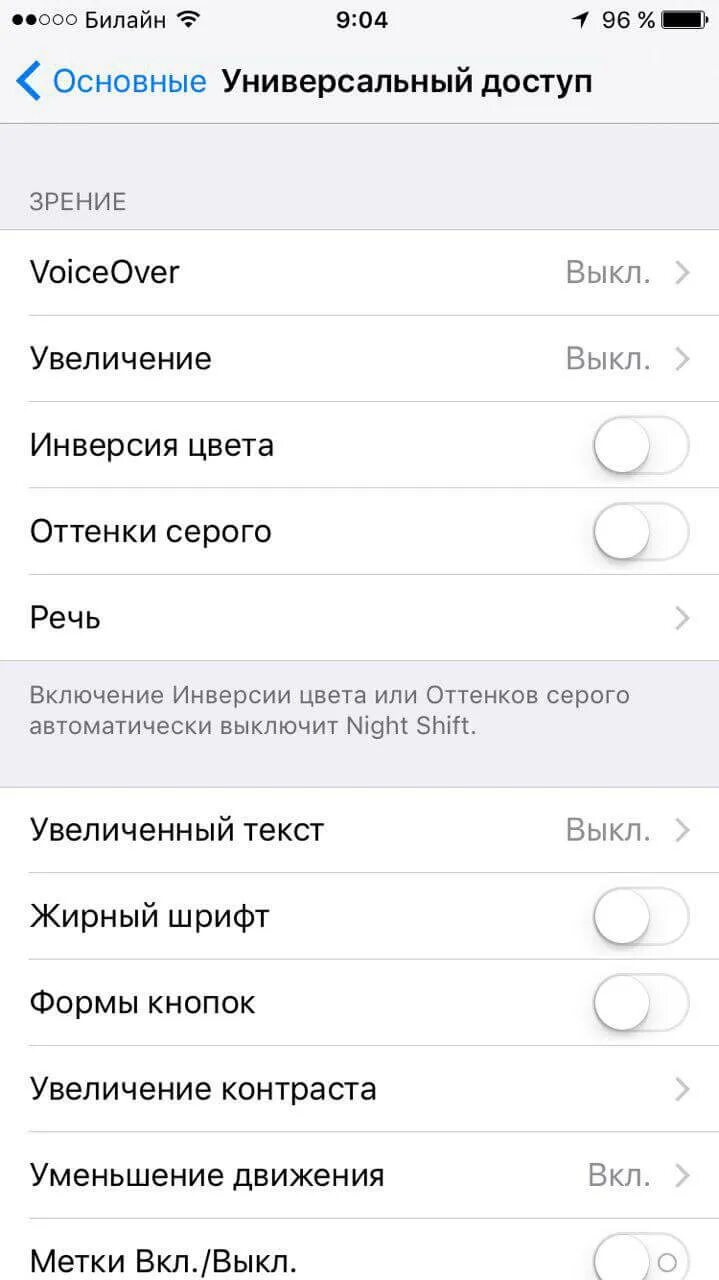Open Уменьшение движения settings
Screen dimensions: 719x1280
click(x=360, y=1175)
